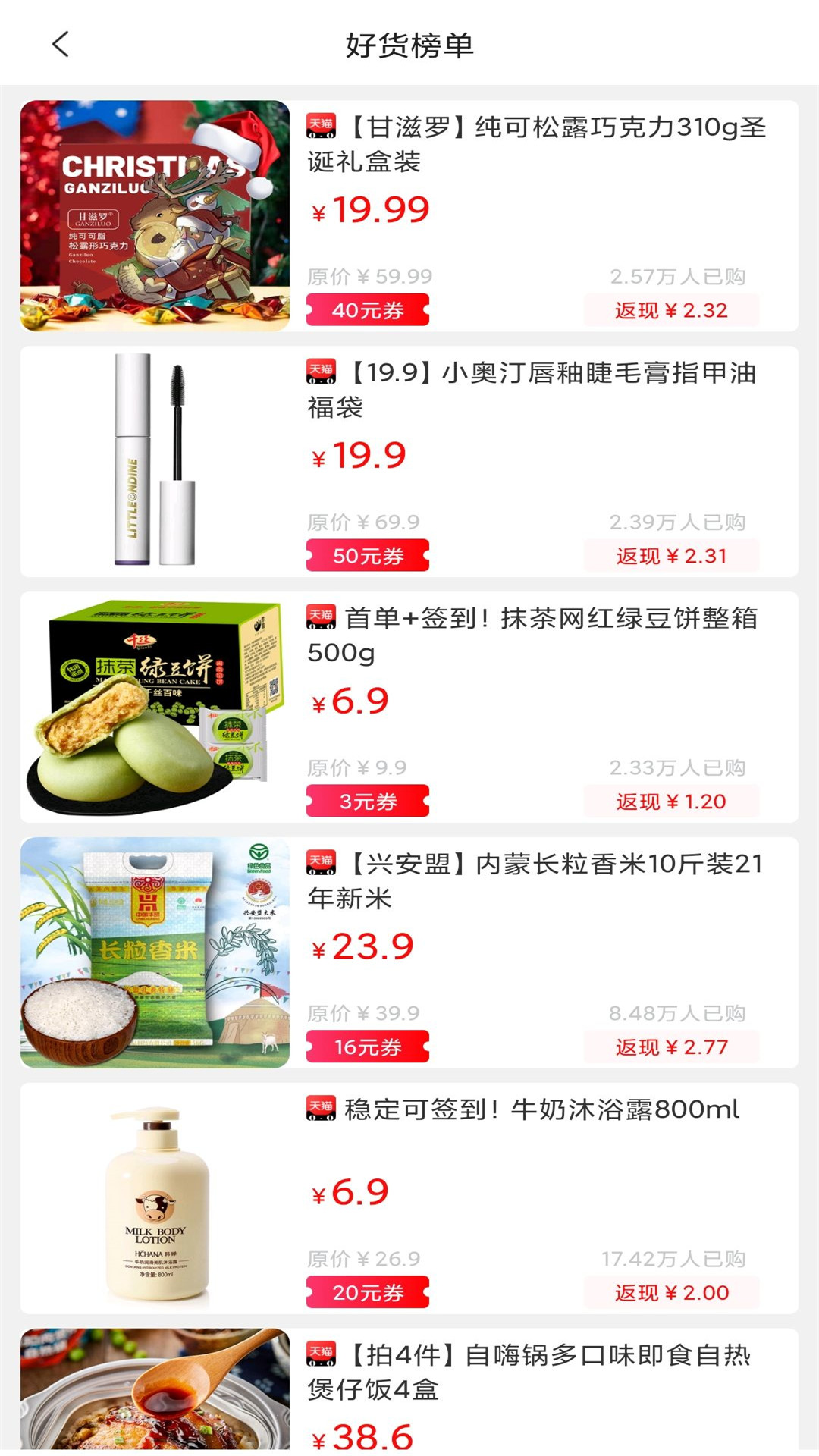This screenshot has width=819, height=1456.
Task: Grab the 3元券 coupon for the mung bean cake
Action: point(368,802)
